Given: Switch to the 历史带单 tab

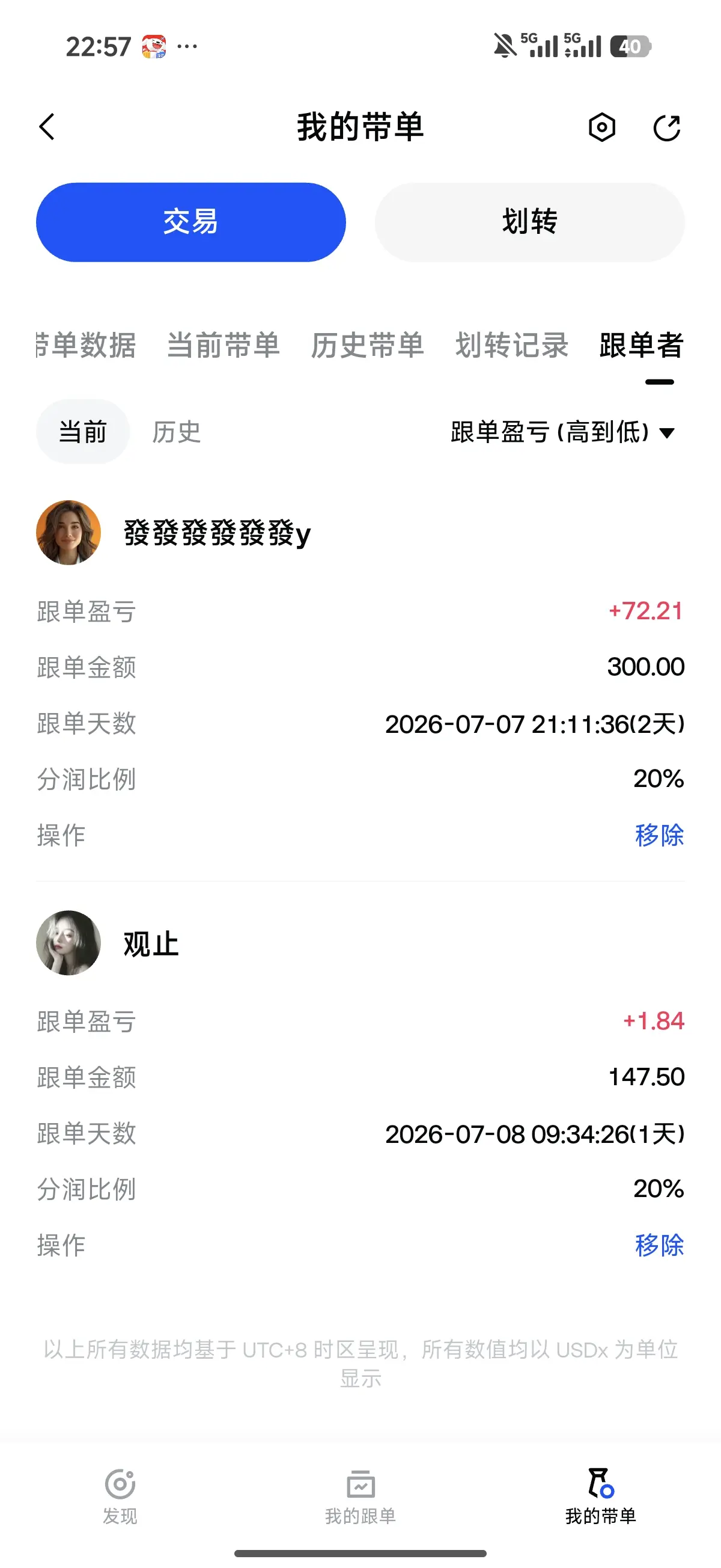Looking at the screenshot, I should [x=368, y=345].
